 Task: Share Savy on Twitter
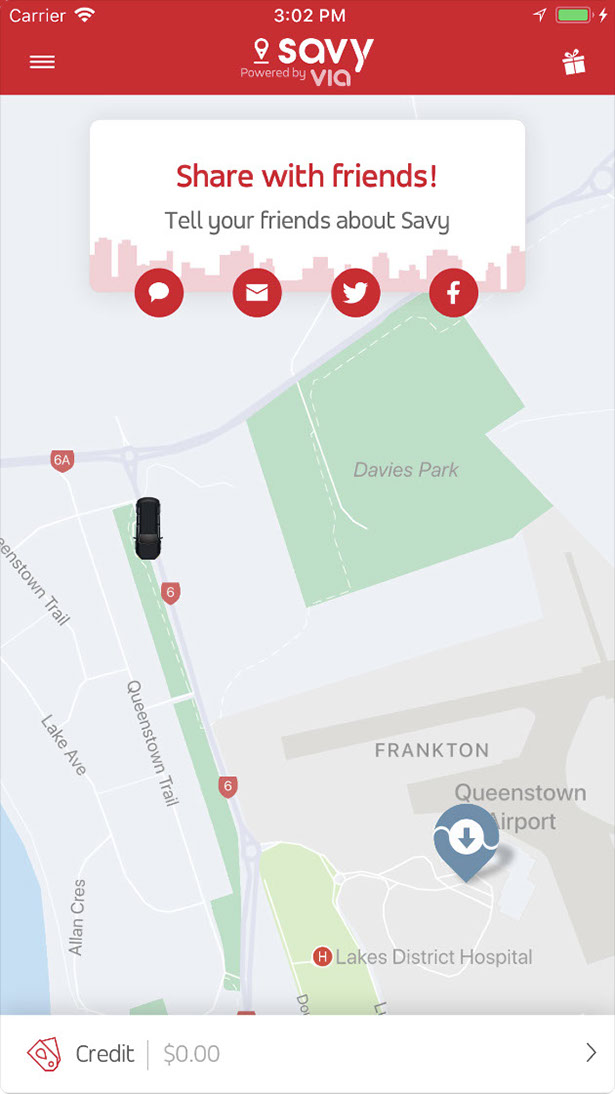click(355, 293)
